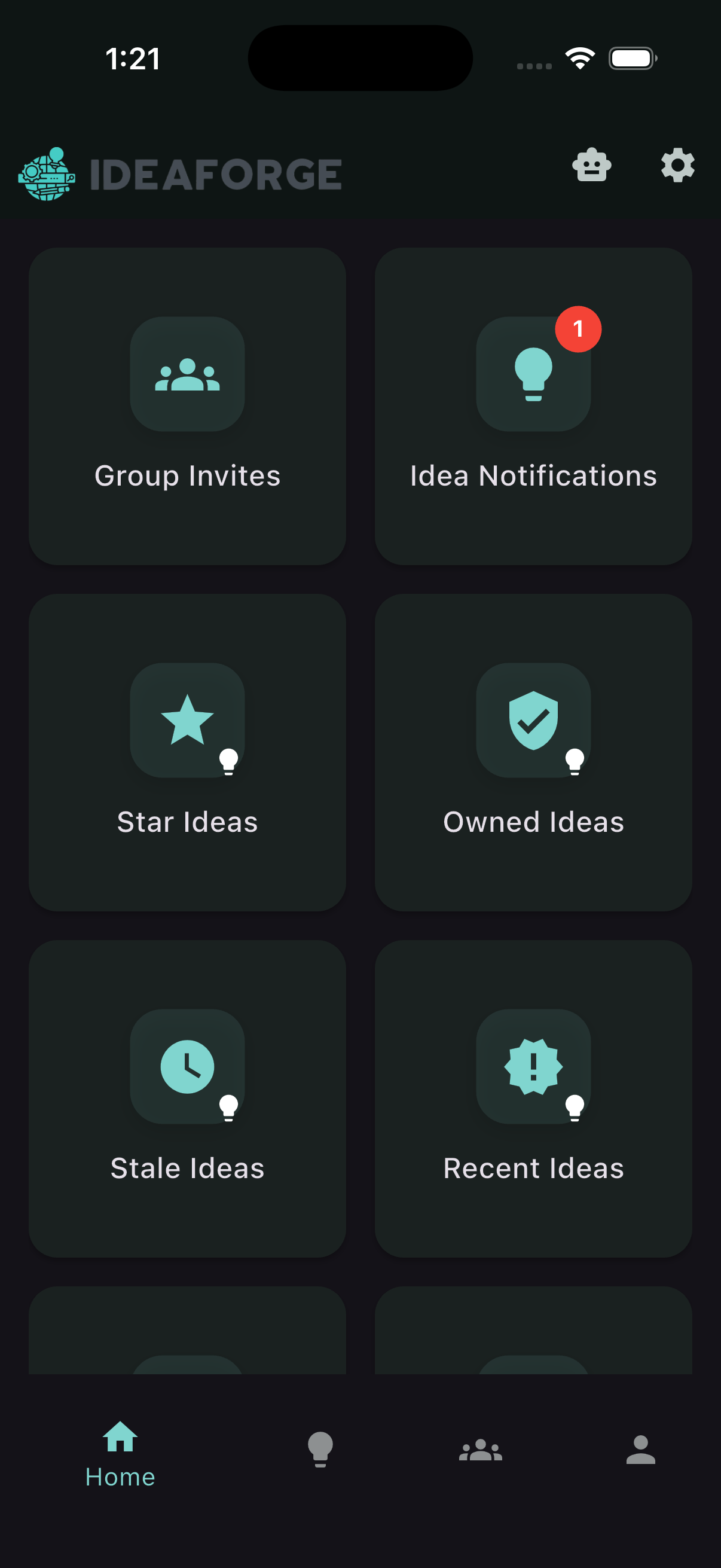This screenshot has height=1568, width=721.
Task: Tap the IdeaForge globe logo
Action: [46, 173]
